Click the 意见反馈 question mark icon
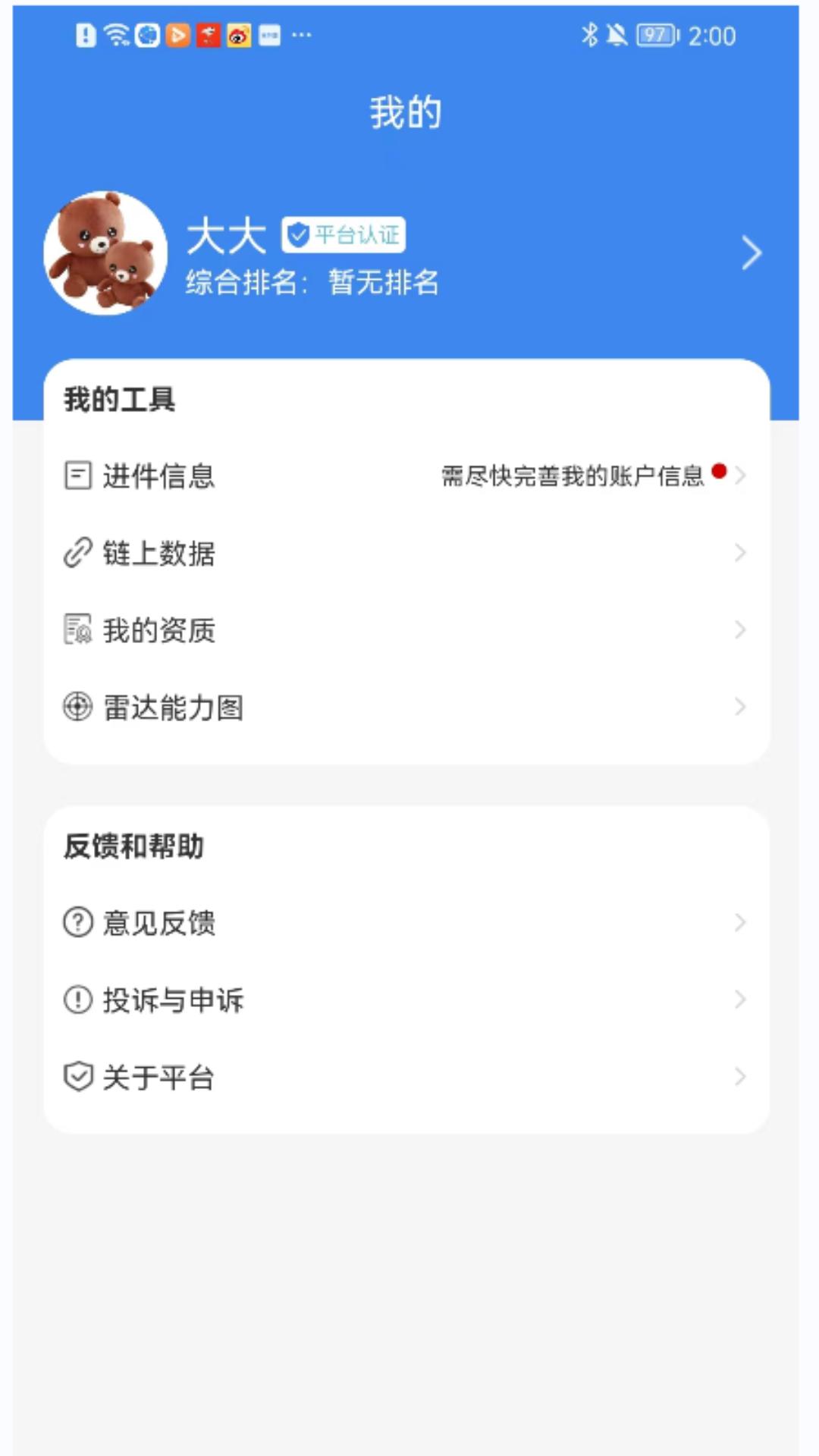 coord(76,923)
